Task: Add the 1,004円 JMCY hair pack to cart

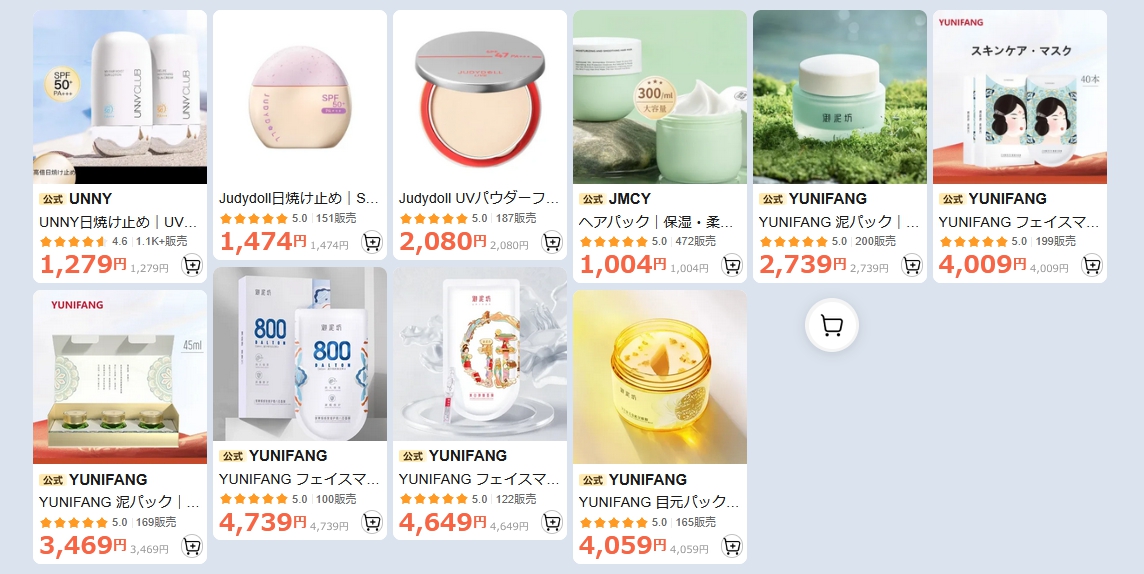Action: click(732, 265)
